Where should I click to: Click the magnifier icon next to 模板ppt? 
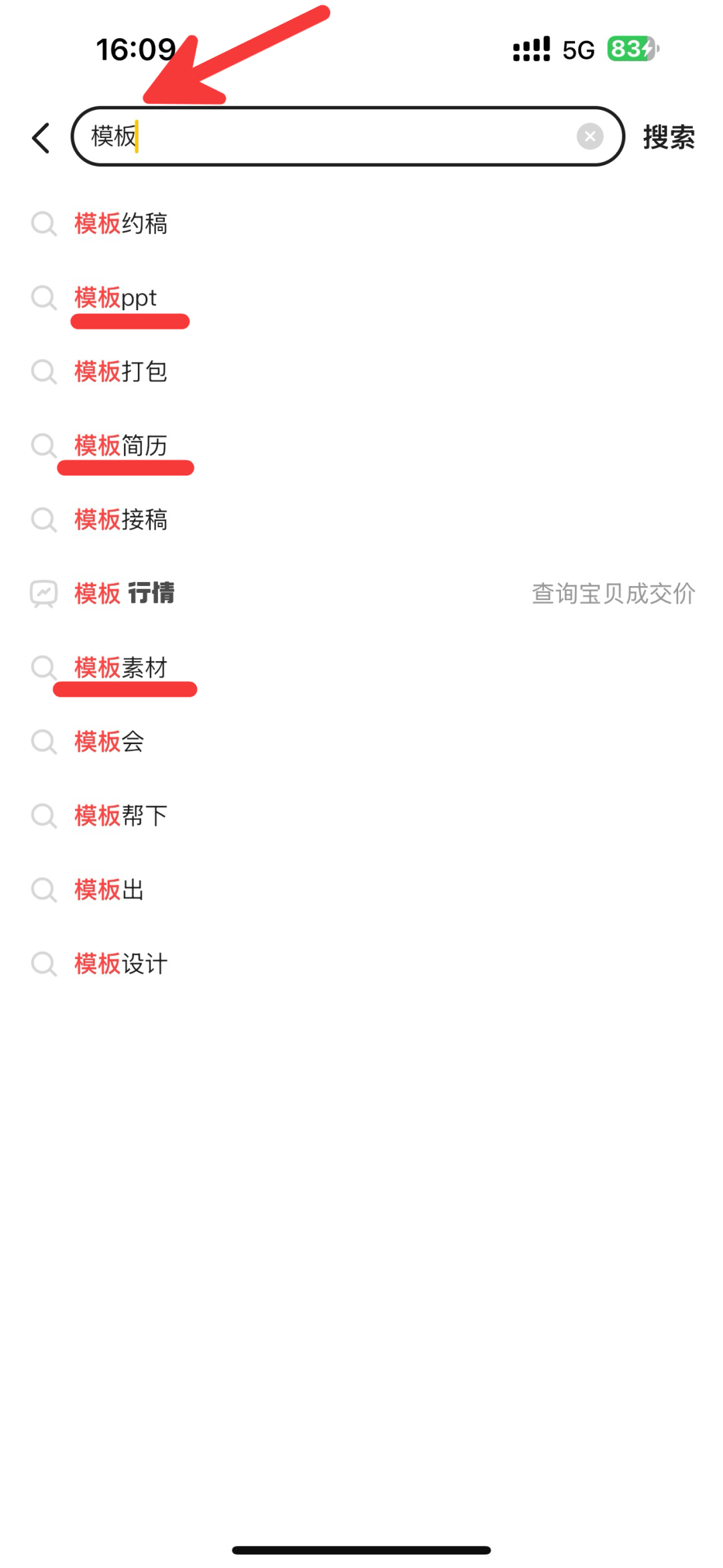point(44,298)
